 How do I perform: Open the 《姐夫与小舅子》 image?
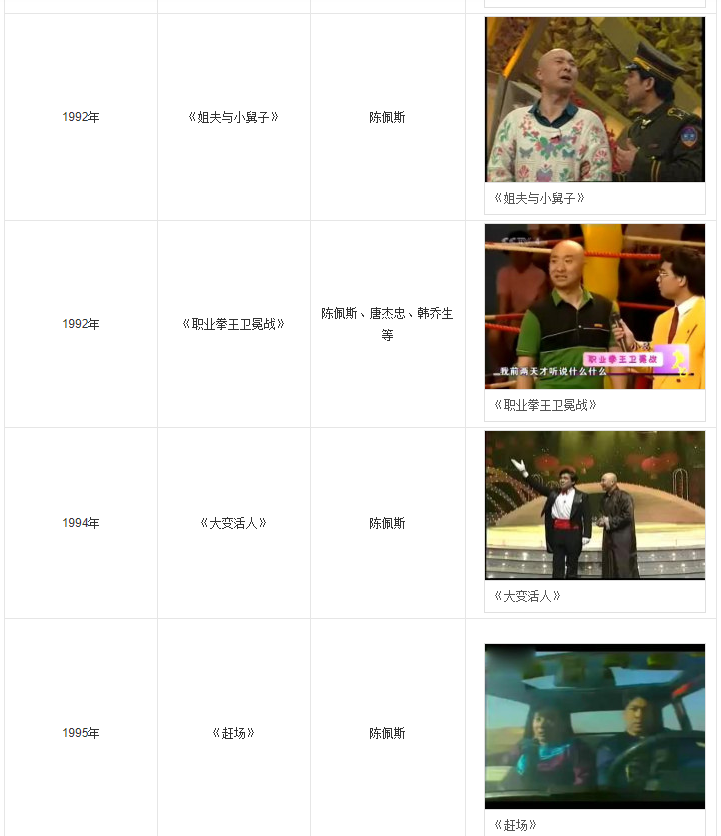point(594,99)
